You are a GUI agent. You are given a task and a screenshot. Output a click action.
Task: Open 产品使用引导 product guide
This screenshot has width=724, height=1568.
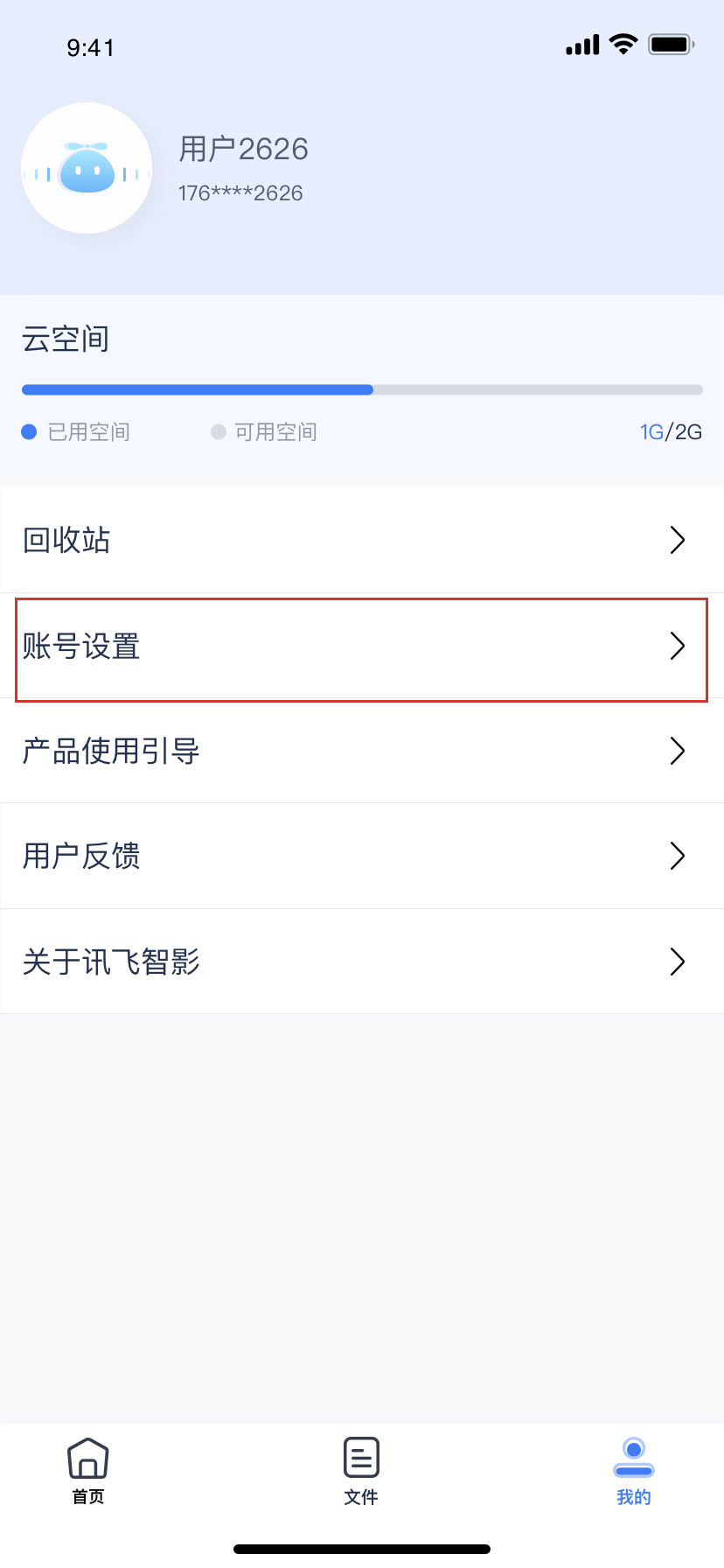tap(362, 751)
